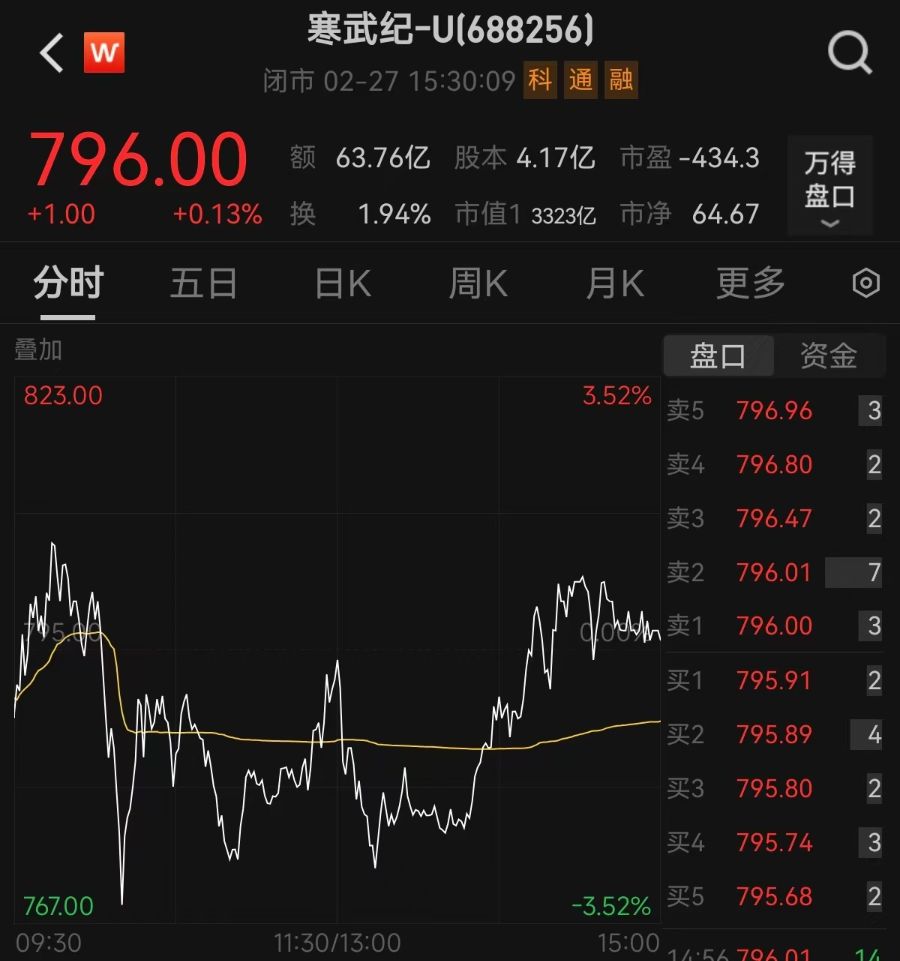Switch to the 五日 chart tab
Image resolution: width=900 pixels, height=961 pixels.
204,284
